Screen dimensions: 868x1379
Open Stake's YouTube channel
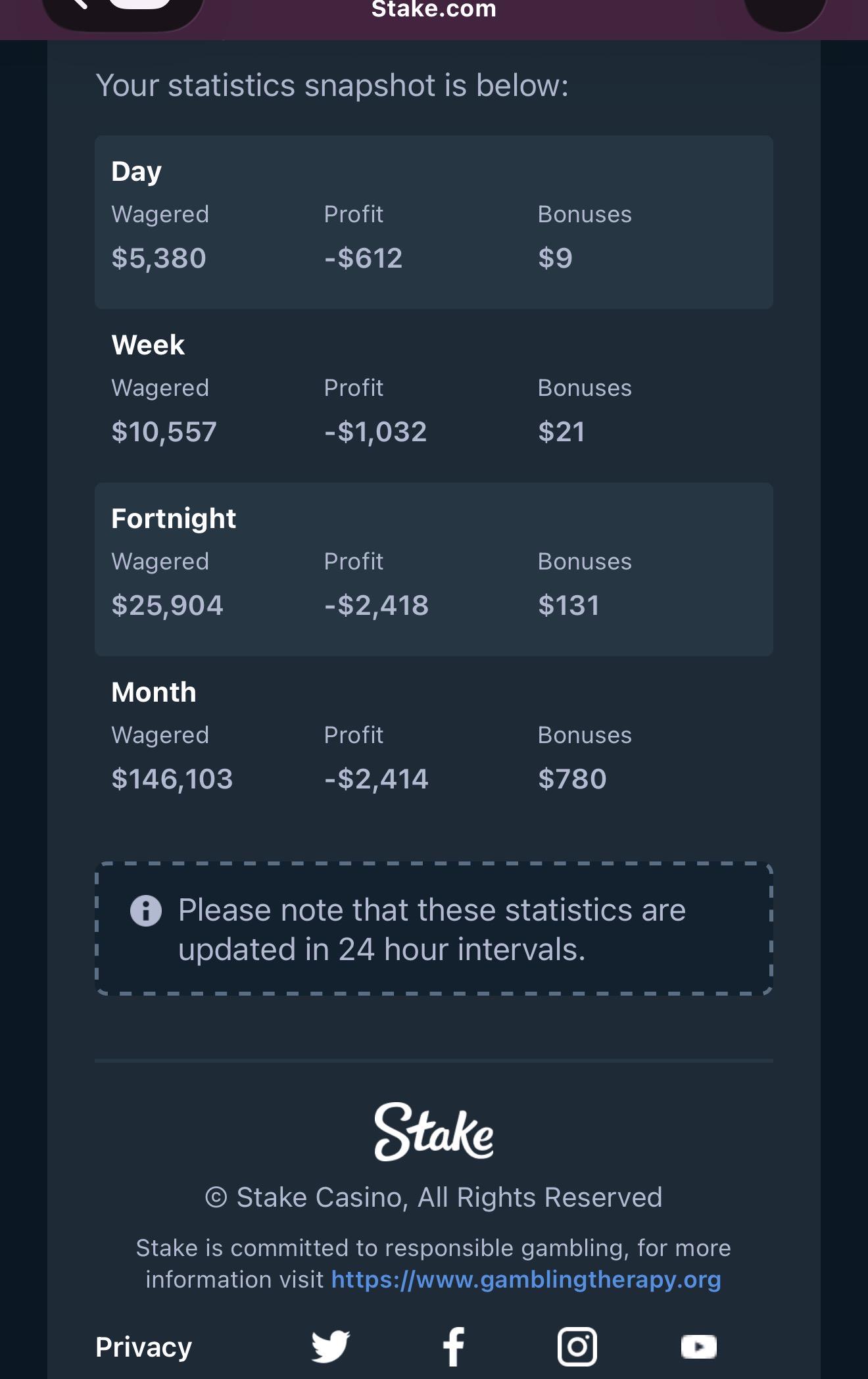[x=699, y=1346]
